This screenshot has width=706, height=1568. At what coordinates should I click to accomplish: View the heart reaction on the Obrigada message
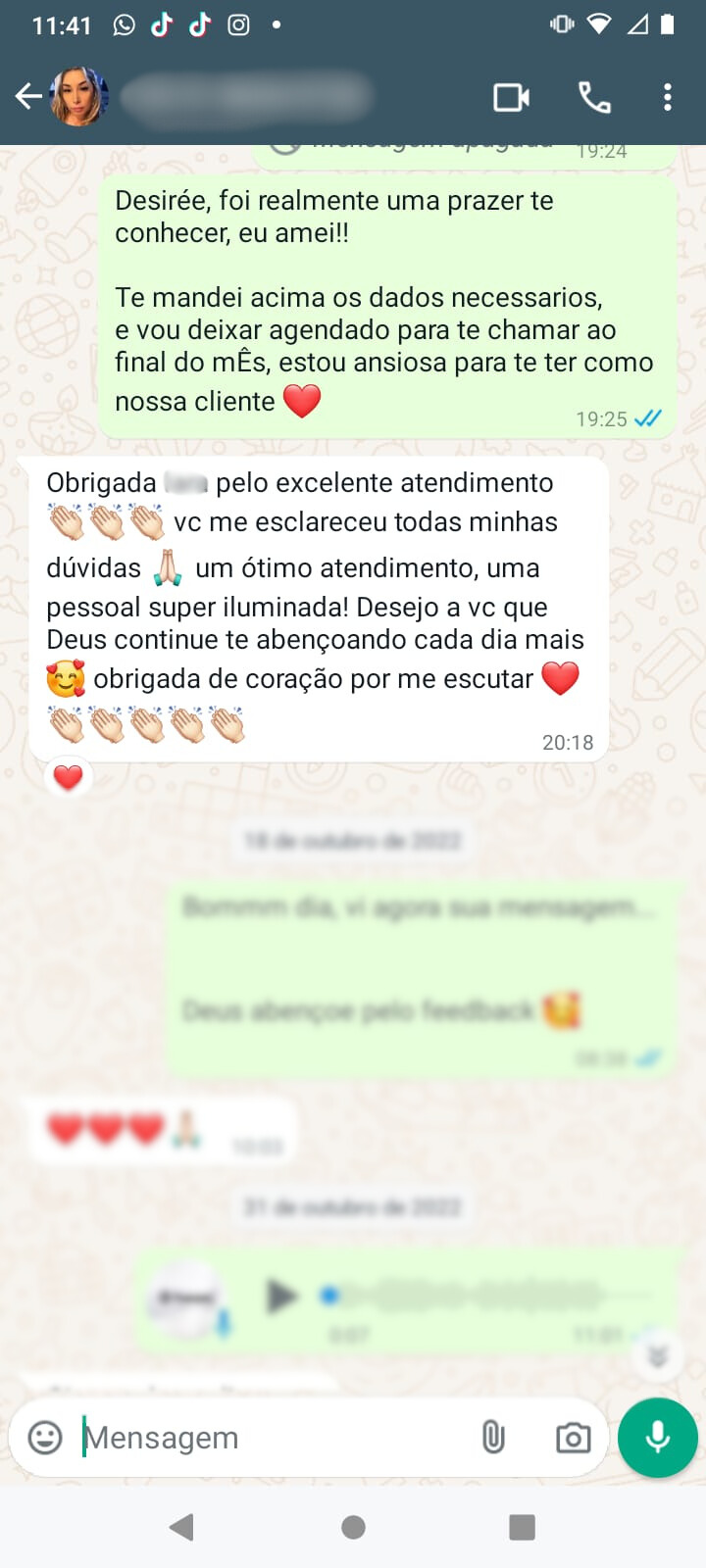tap(68, 778)
